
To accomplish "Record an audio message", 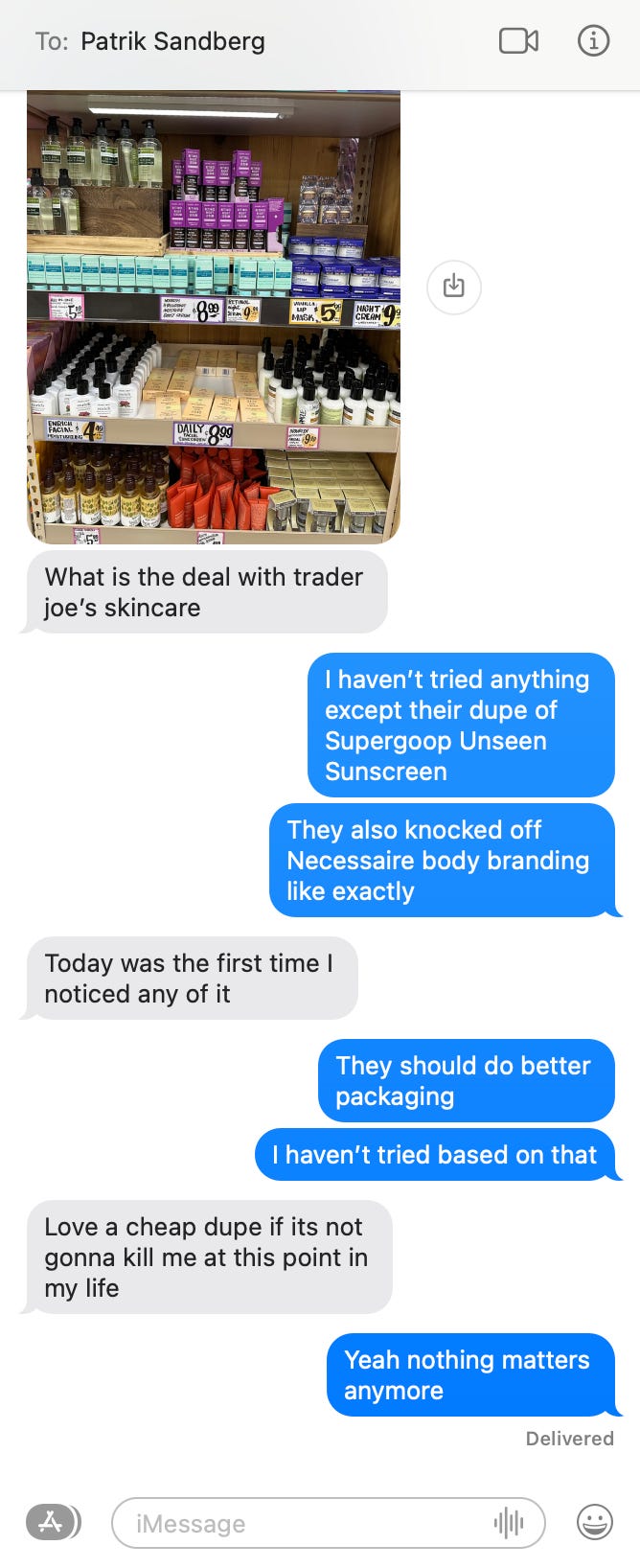I will [509, 1523].
